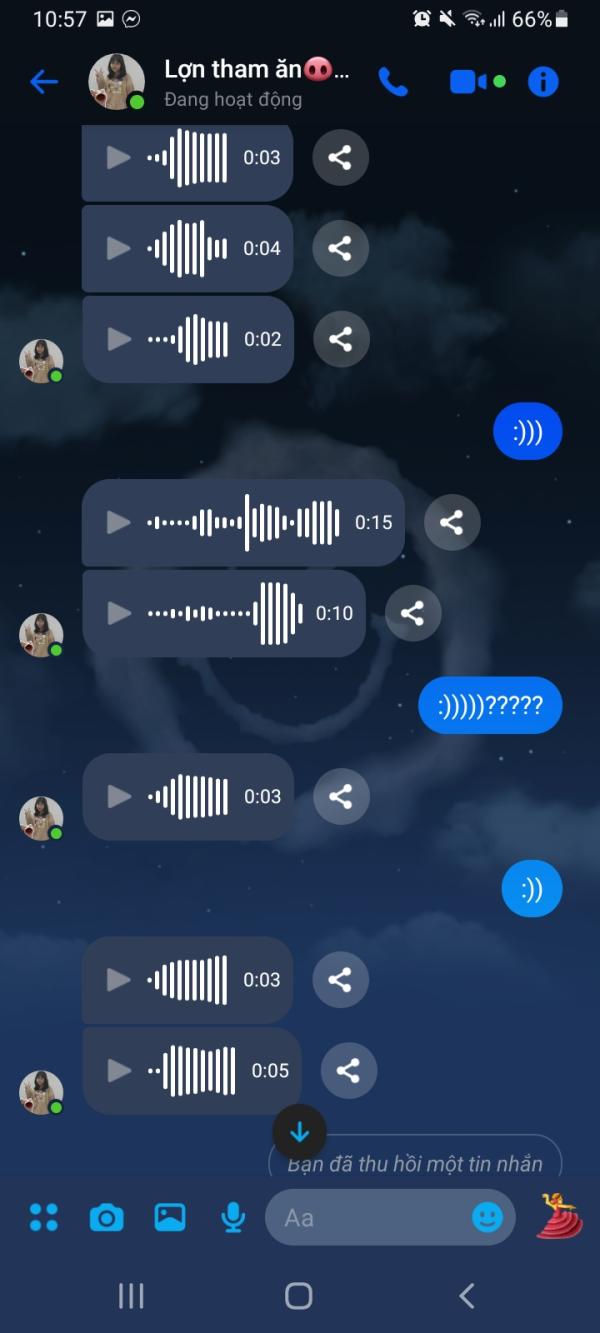Viewport: 600px width, 1333px height.
Task: Start a voice call with this contact
Action: click(393, 82)
